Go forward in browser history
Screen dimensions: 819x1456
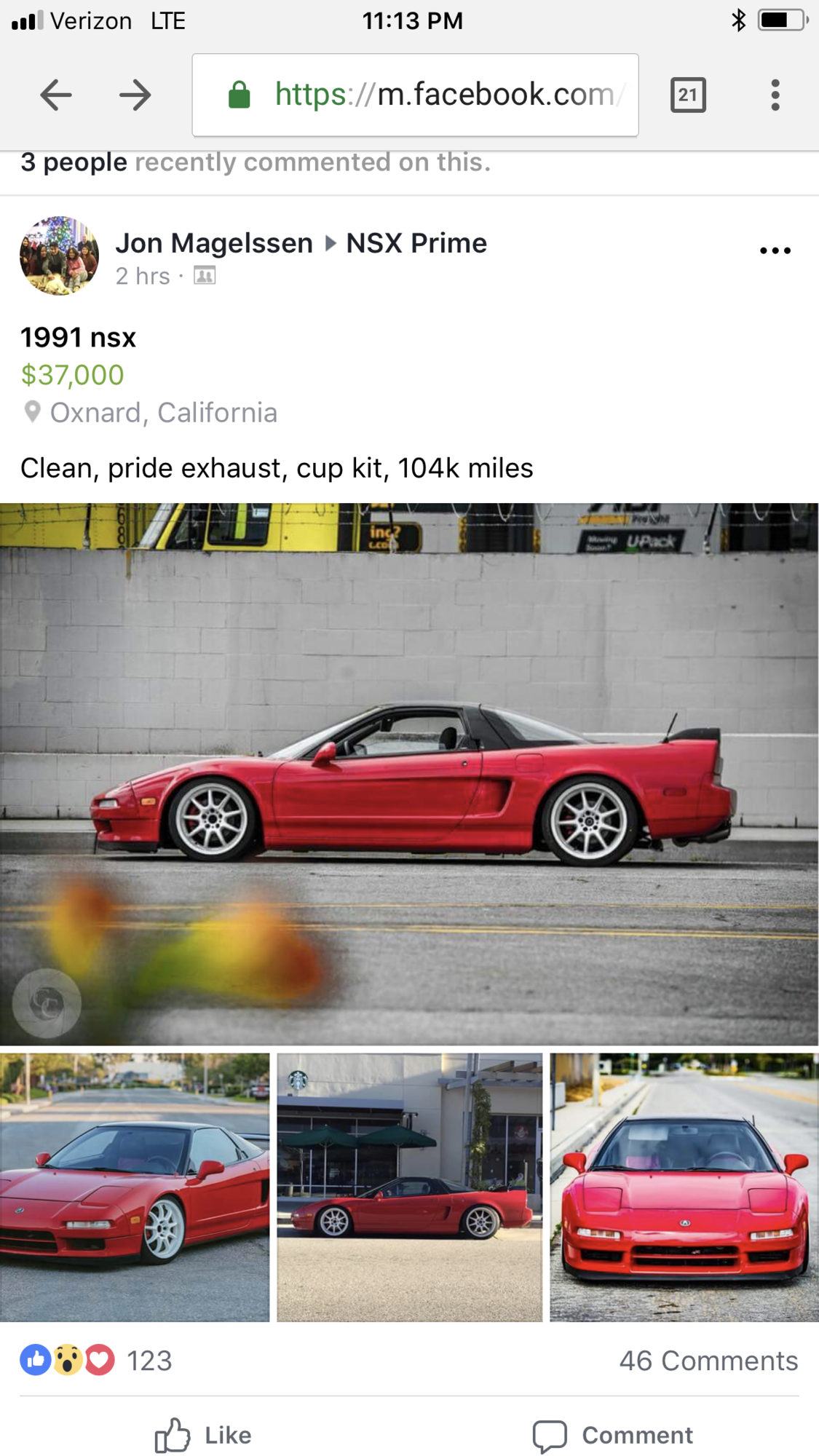(x=135, y=95)
